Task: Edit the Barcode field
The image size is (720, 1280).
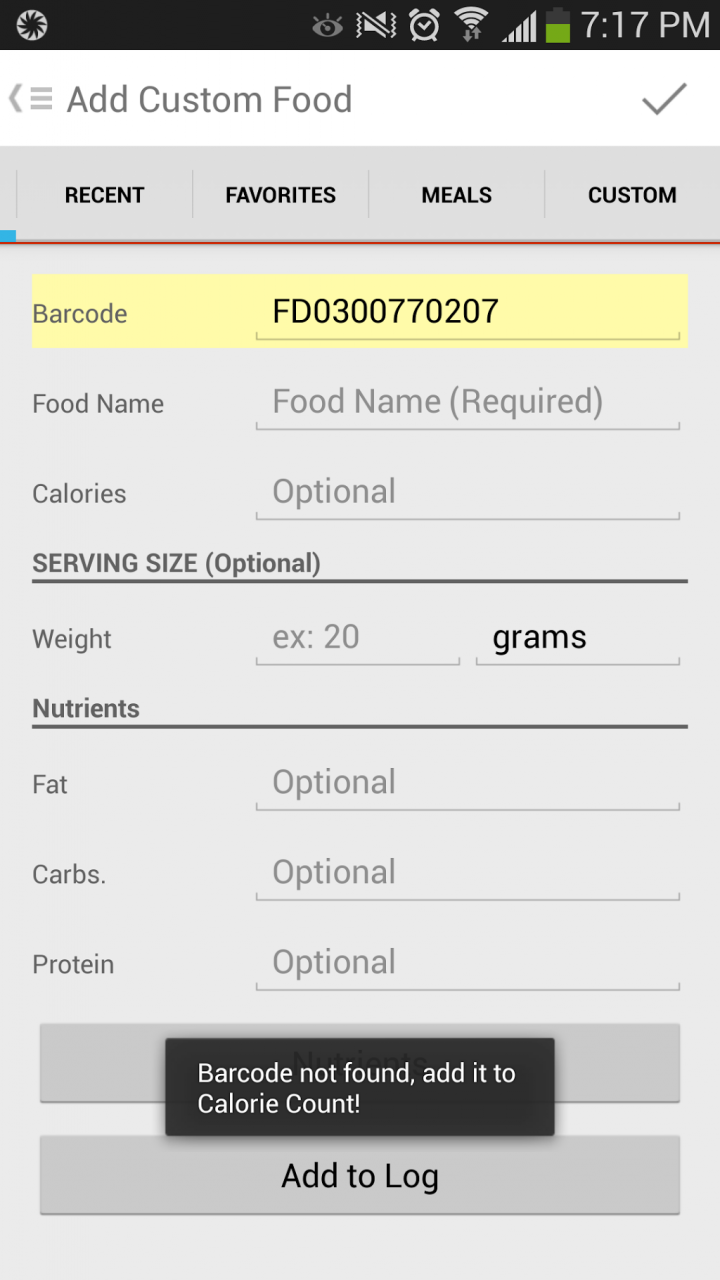Action: pos(467,312)
